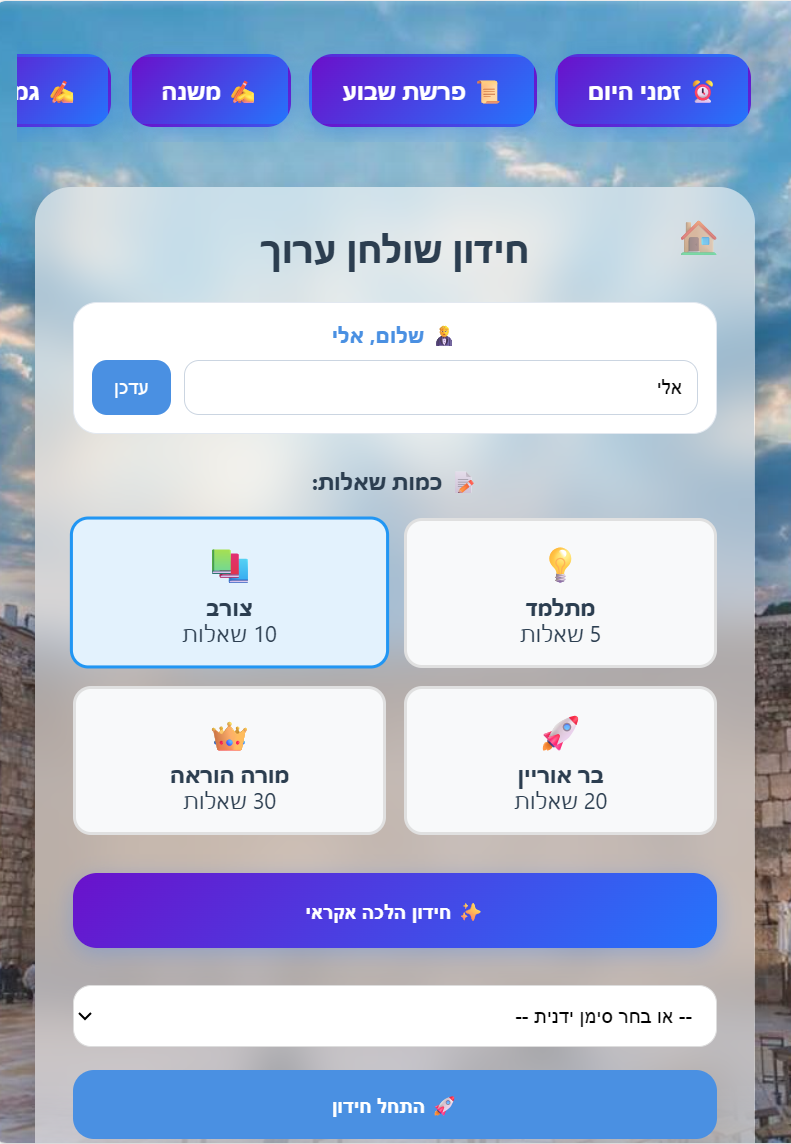The height and width of the screenshot is (1144, 791).
Task: Expand the או בחר סימן ידנית dropdown
Action: tap(394, 1016)
